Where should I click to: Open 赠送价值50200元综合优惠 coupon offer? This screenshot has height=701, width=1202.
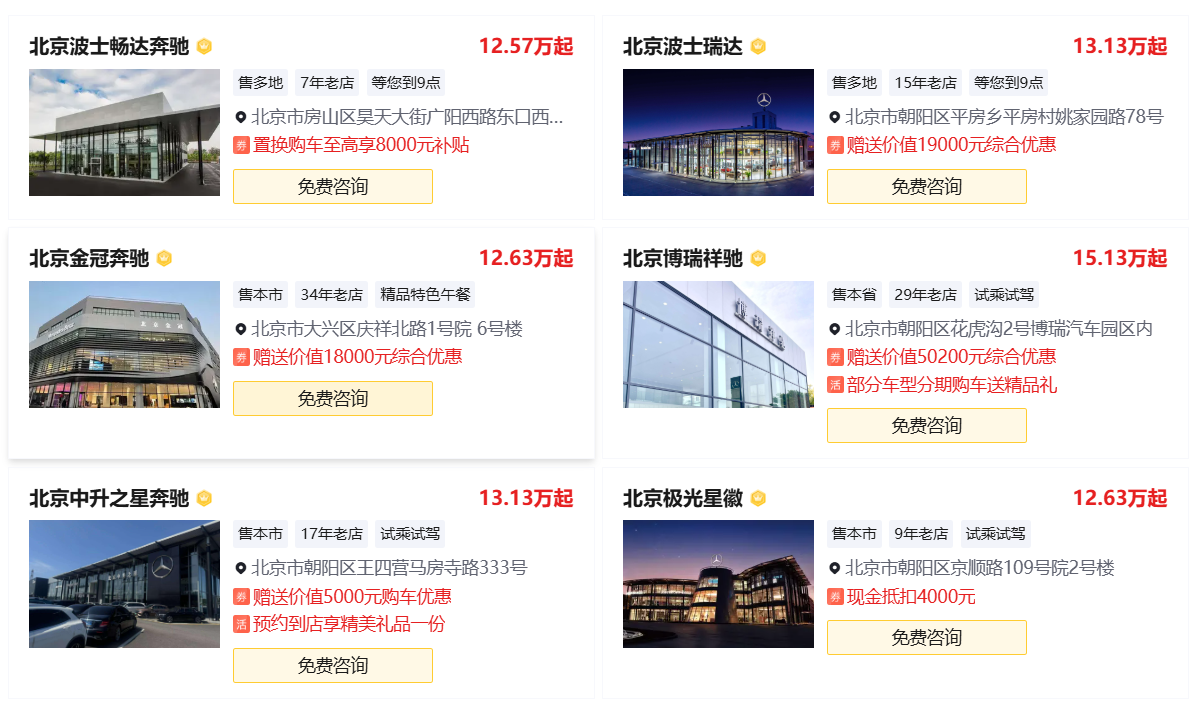tap(950, 357)
